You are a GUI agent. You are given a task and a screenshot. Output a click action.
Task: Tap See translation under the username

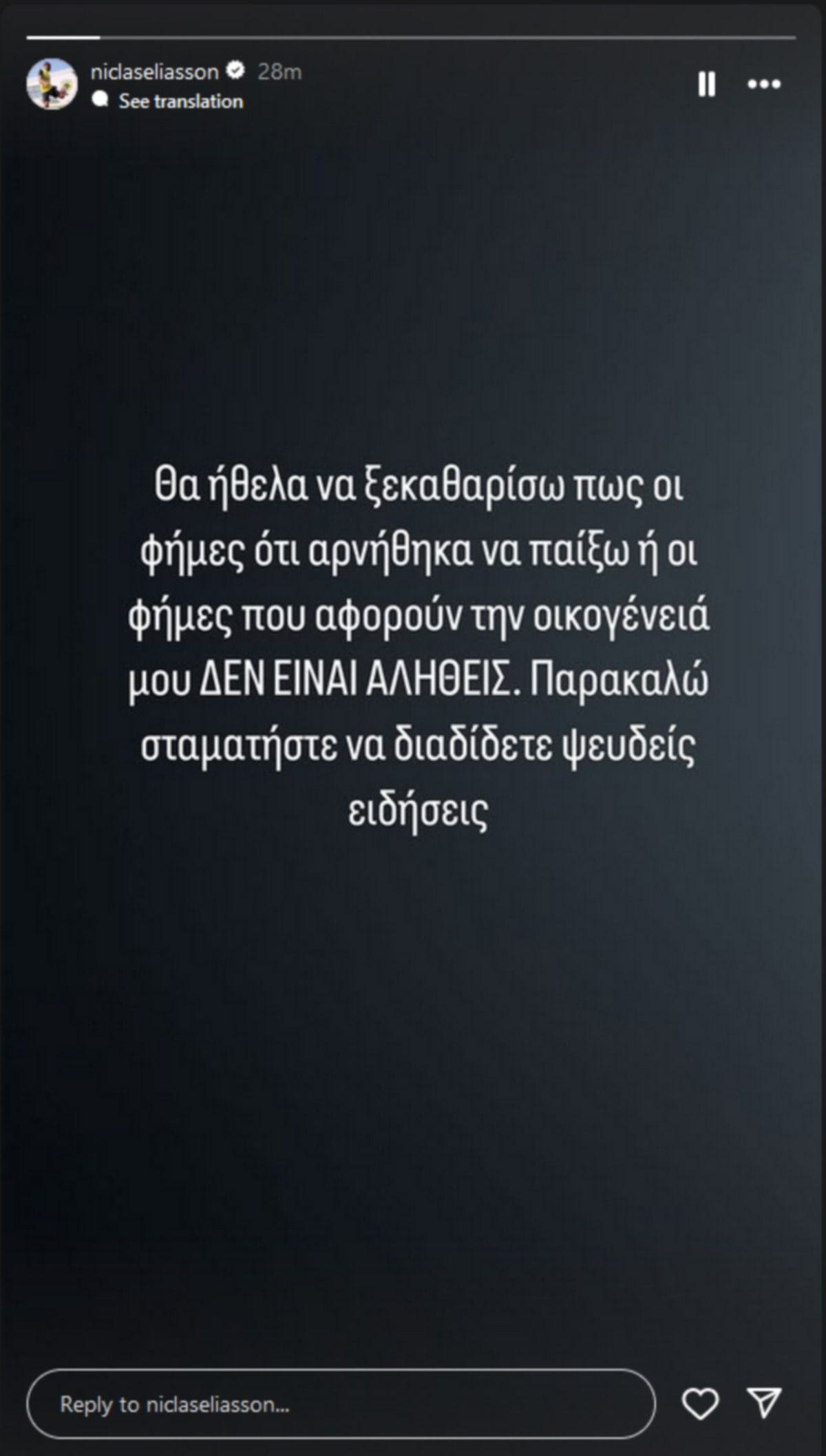pyautogui.click(x=180, y=101)
